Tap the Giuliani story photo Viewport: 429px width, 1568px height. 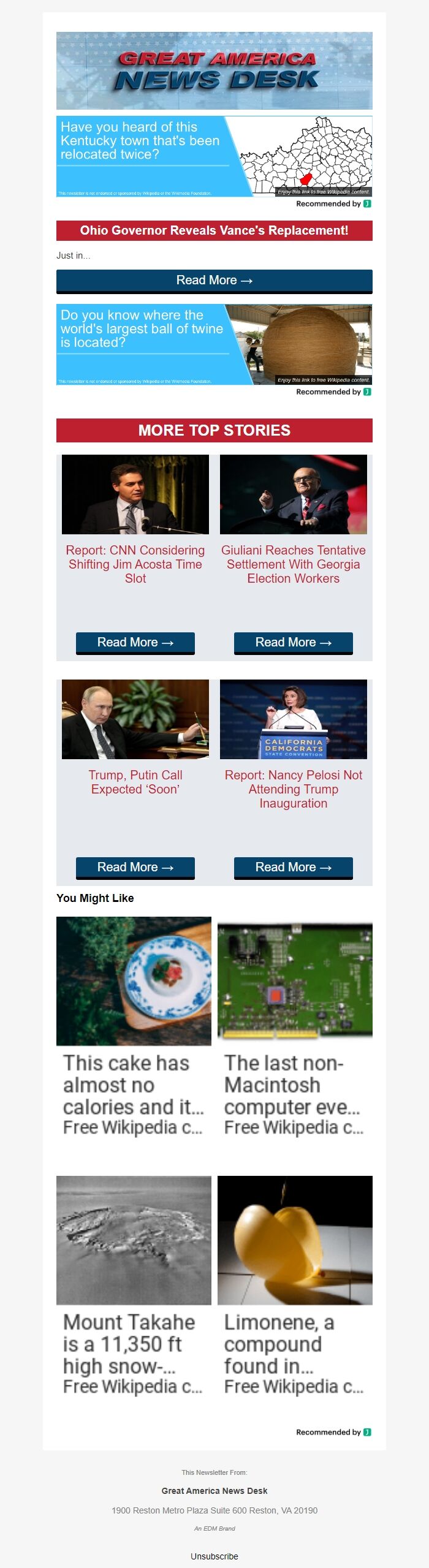(x=293, y=494)
